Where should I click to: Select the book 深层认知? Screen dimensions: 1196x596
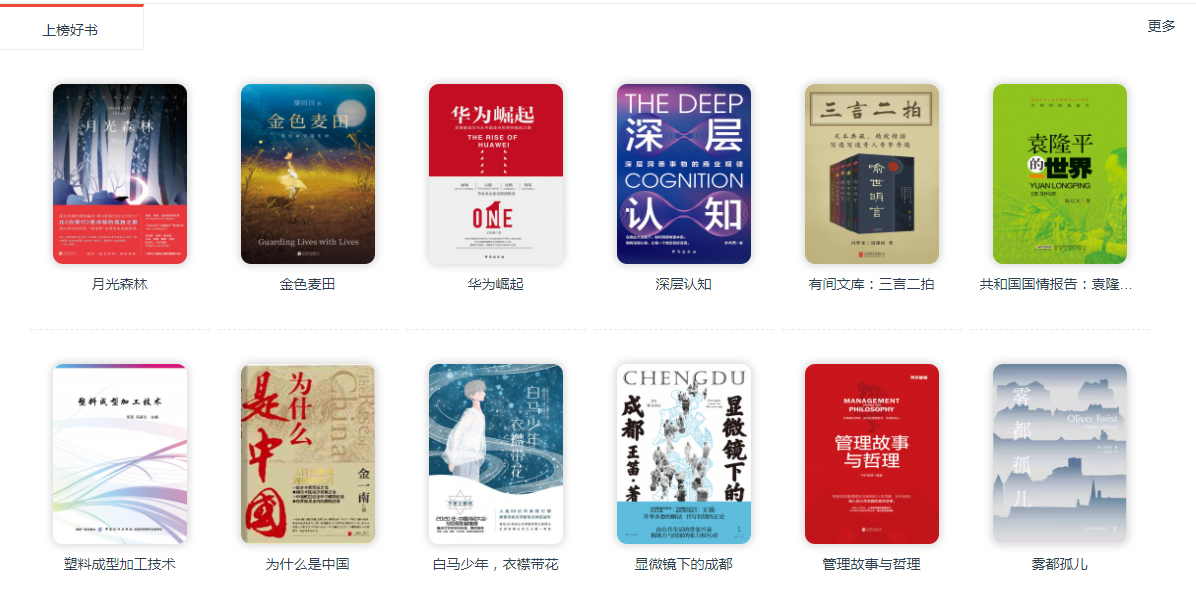684,174
